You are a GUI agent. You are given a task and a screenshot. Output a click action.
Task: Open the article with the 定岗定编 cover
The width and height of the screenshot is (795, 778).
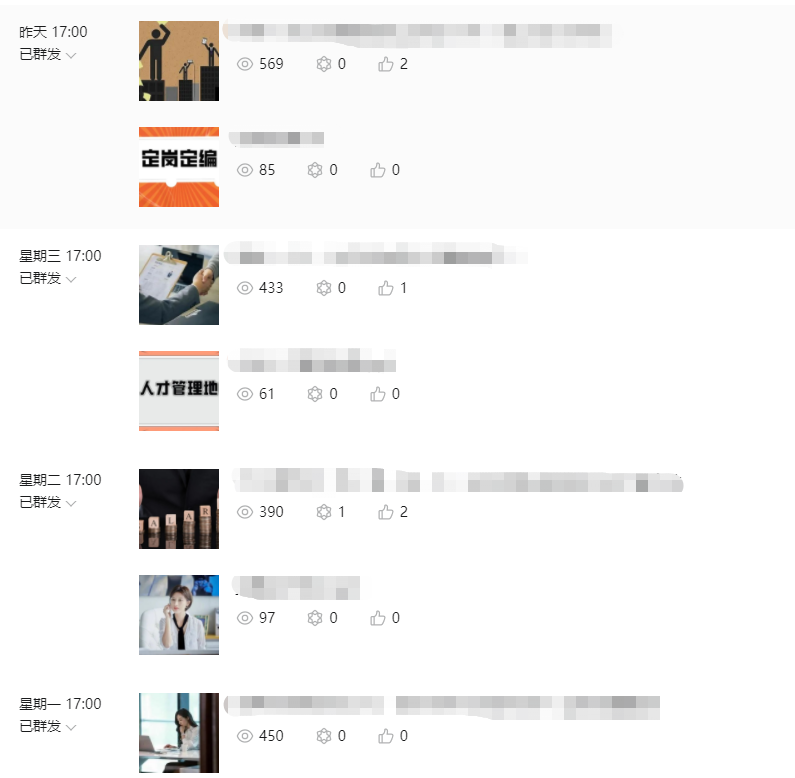(178, 167)
